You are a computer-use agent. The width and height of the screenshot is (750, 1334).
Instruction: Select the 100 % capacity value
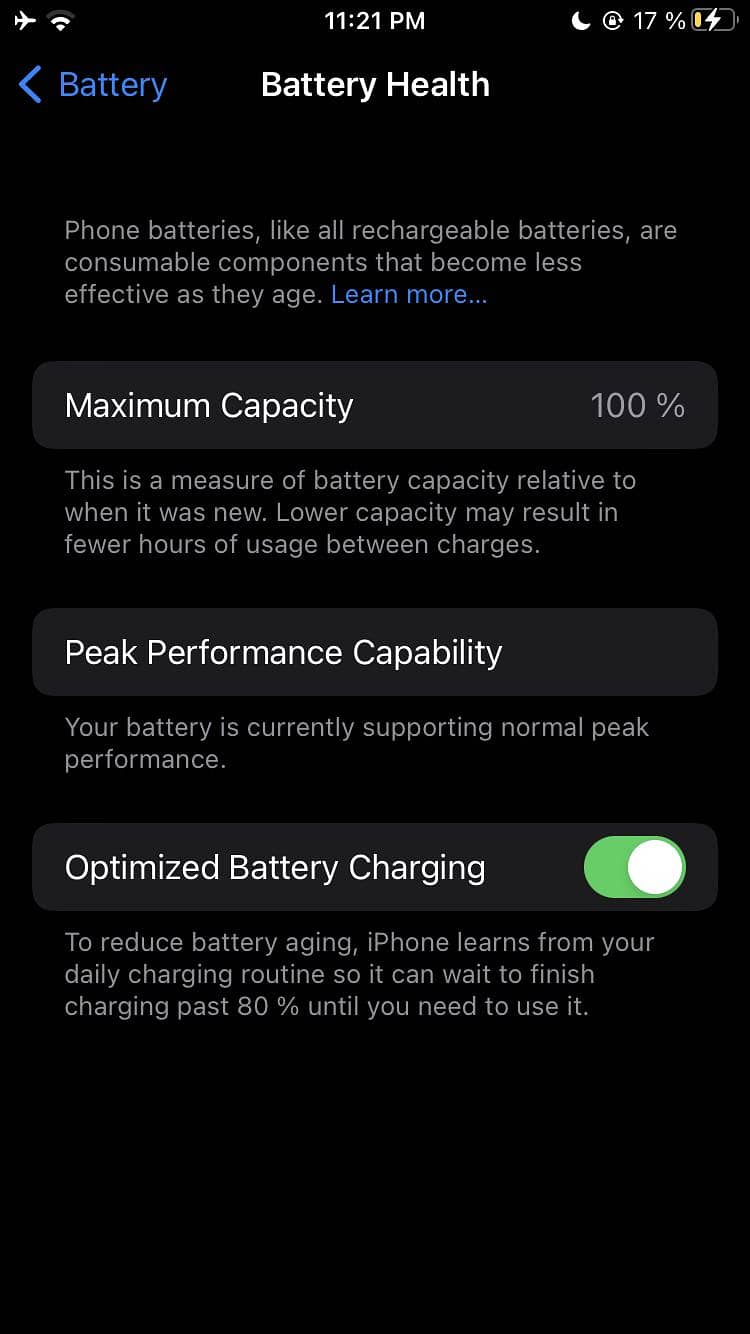tap(637, 405)
